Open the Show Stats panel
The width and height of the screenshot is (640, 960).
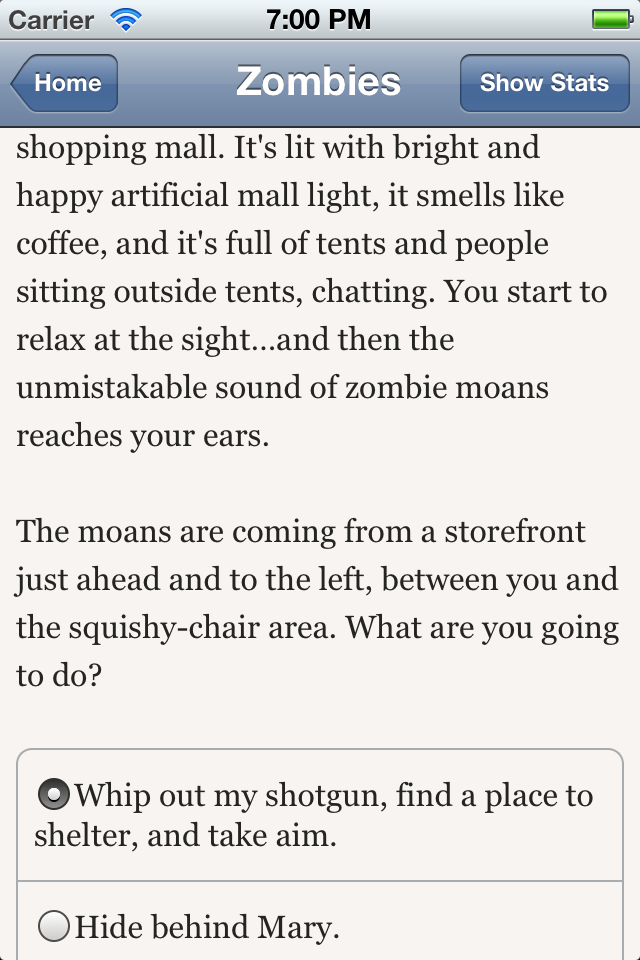(x=544, y=83)
